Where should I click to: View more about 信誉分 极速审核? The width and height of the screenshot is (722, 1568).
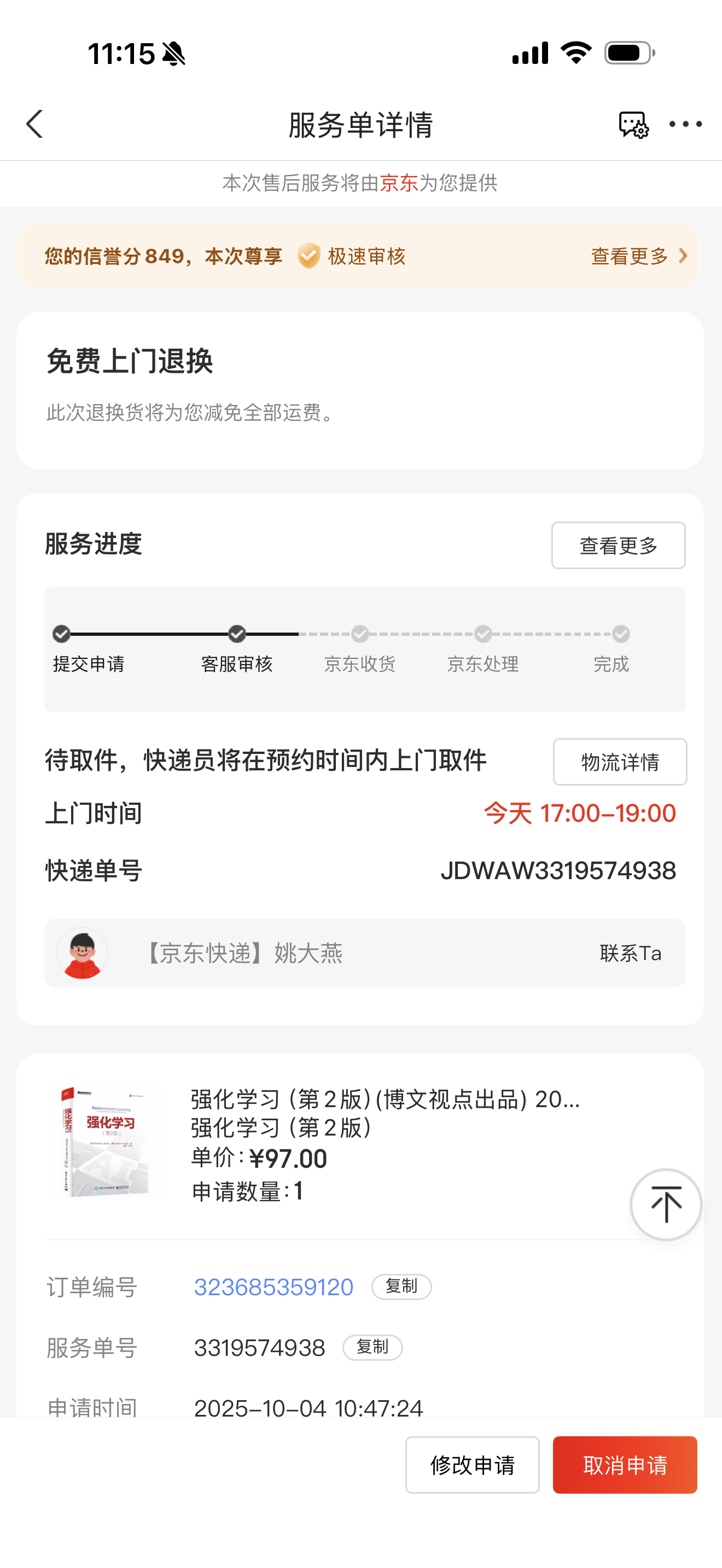(638, 256)
